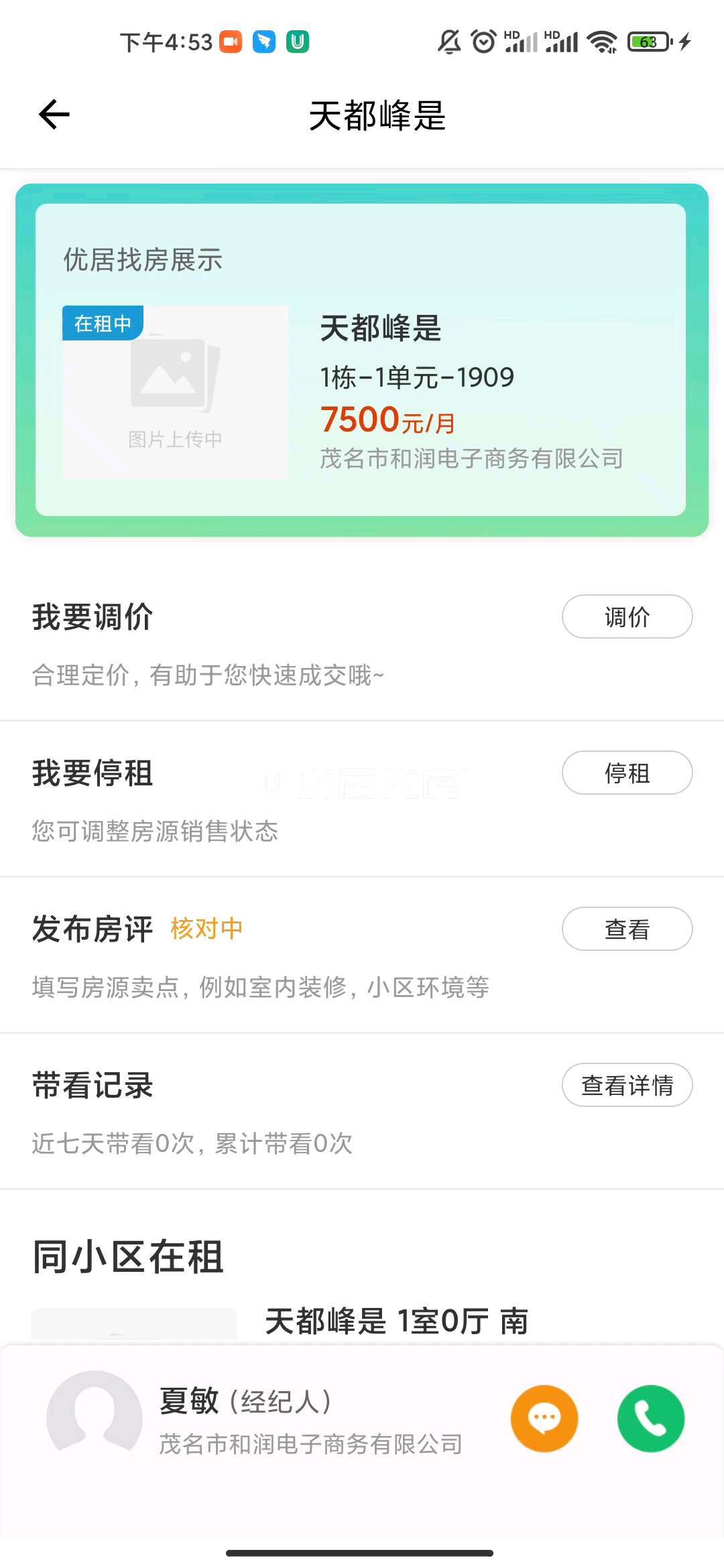
Task: Go back using the top arrow
Action: pos(54,115)
